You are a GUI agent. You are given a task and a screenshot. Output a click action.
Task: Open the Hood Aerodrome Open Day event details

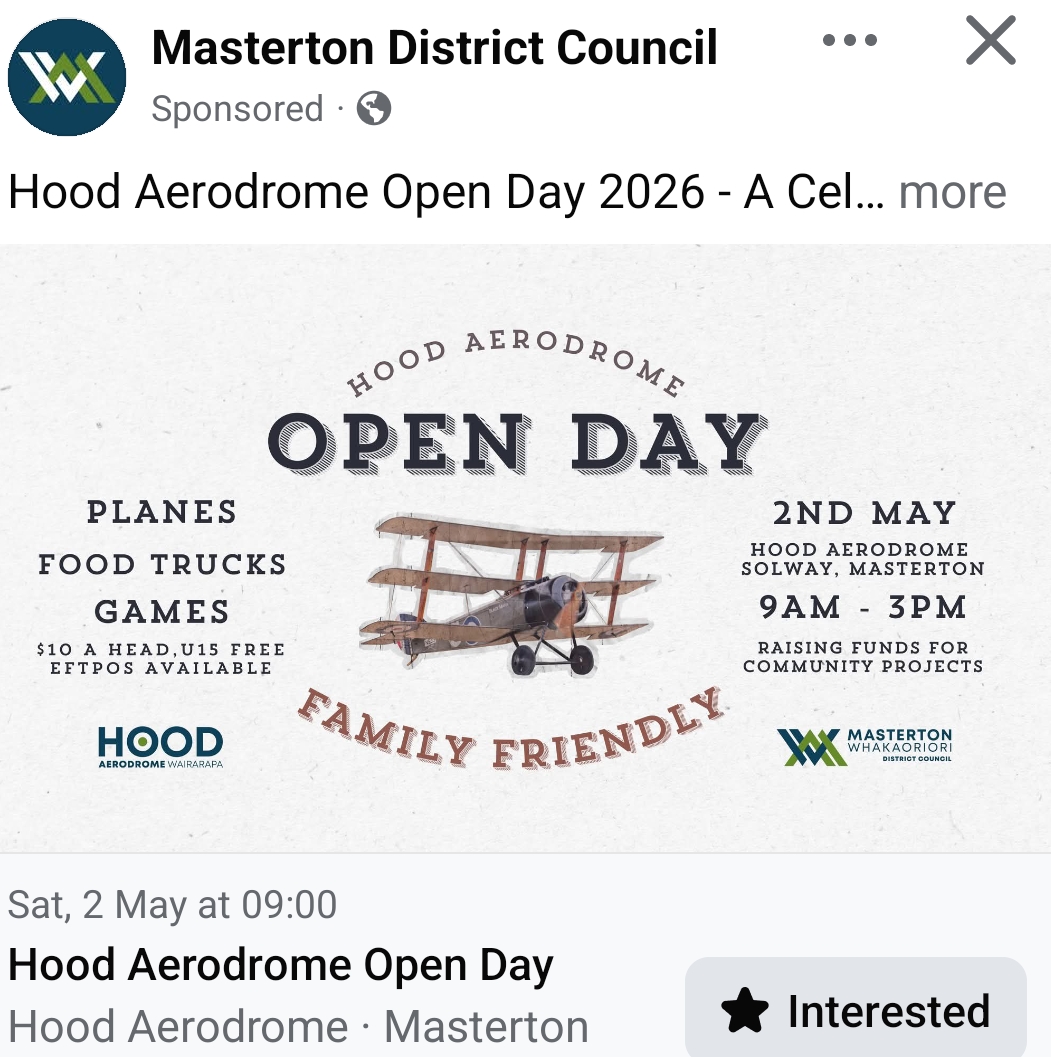[281, 966]
